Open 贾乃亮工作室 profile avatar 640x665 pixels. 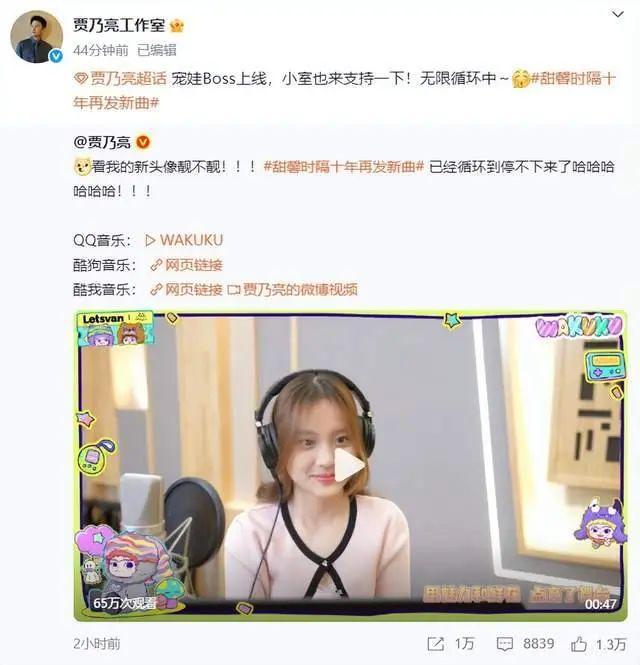pos(37,37)
